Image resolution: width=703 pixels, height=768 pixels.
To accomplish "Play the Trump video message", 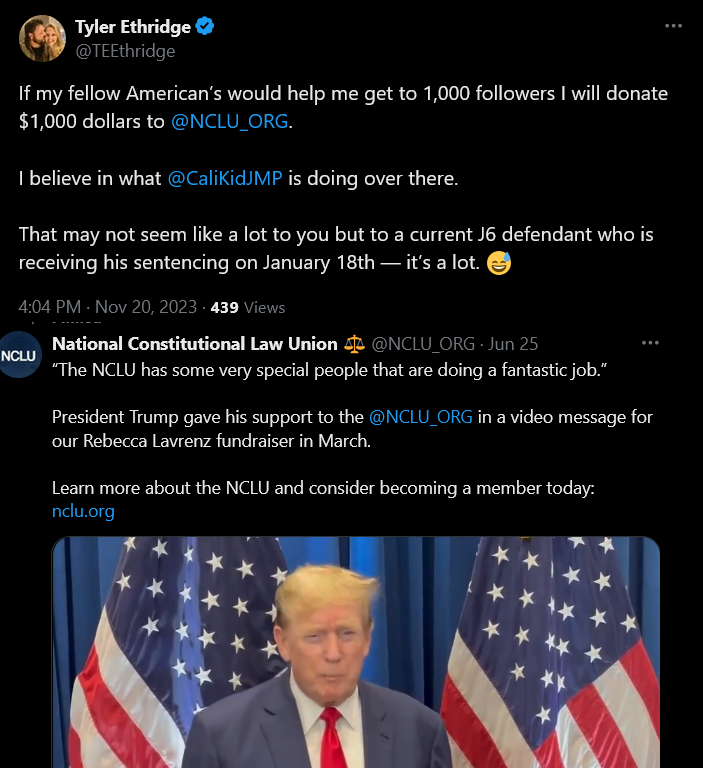I will pos(356,652).
